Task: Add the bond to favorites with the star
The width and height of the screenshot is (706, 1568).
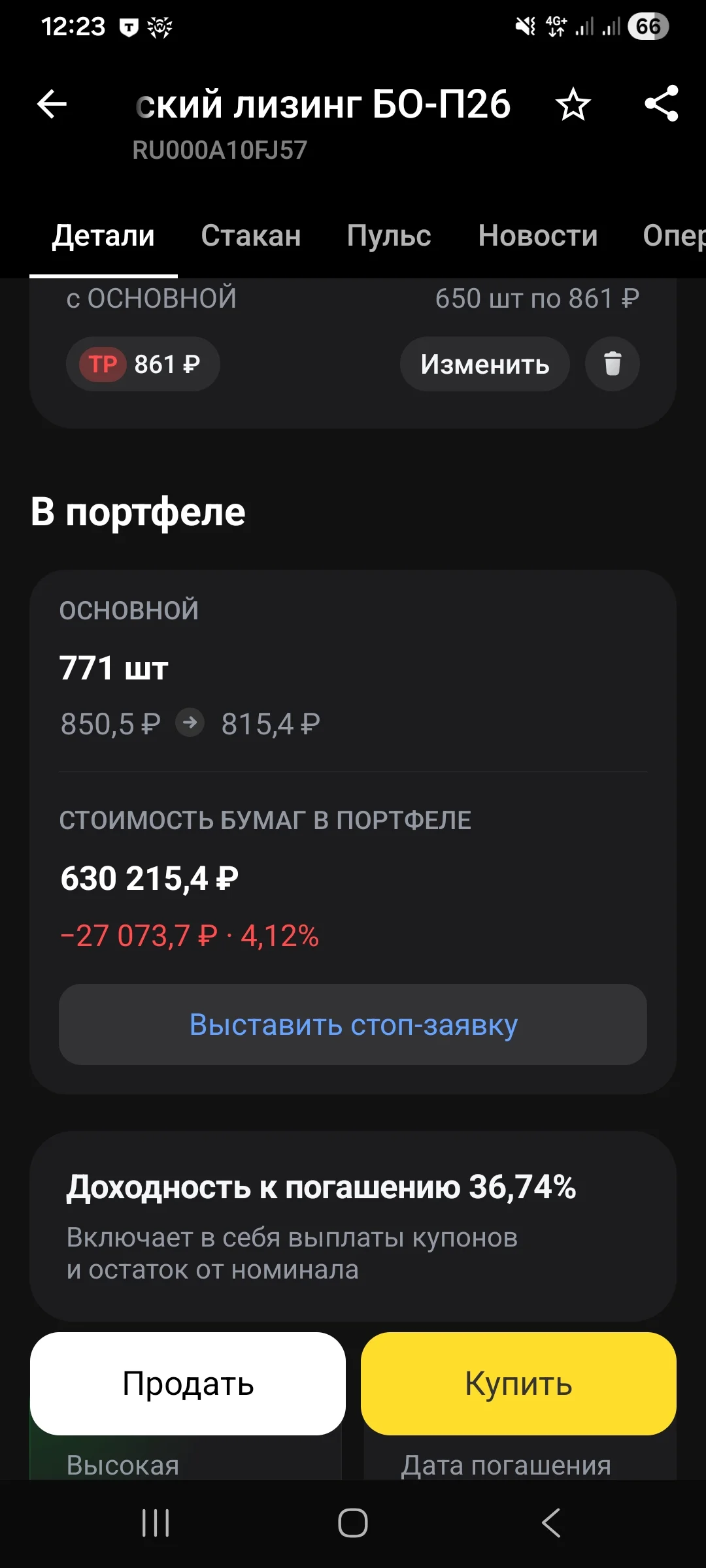Action: 573,104
